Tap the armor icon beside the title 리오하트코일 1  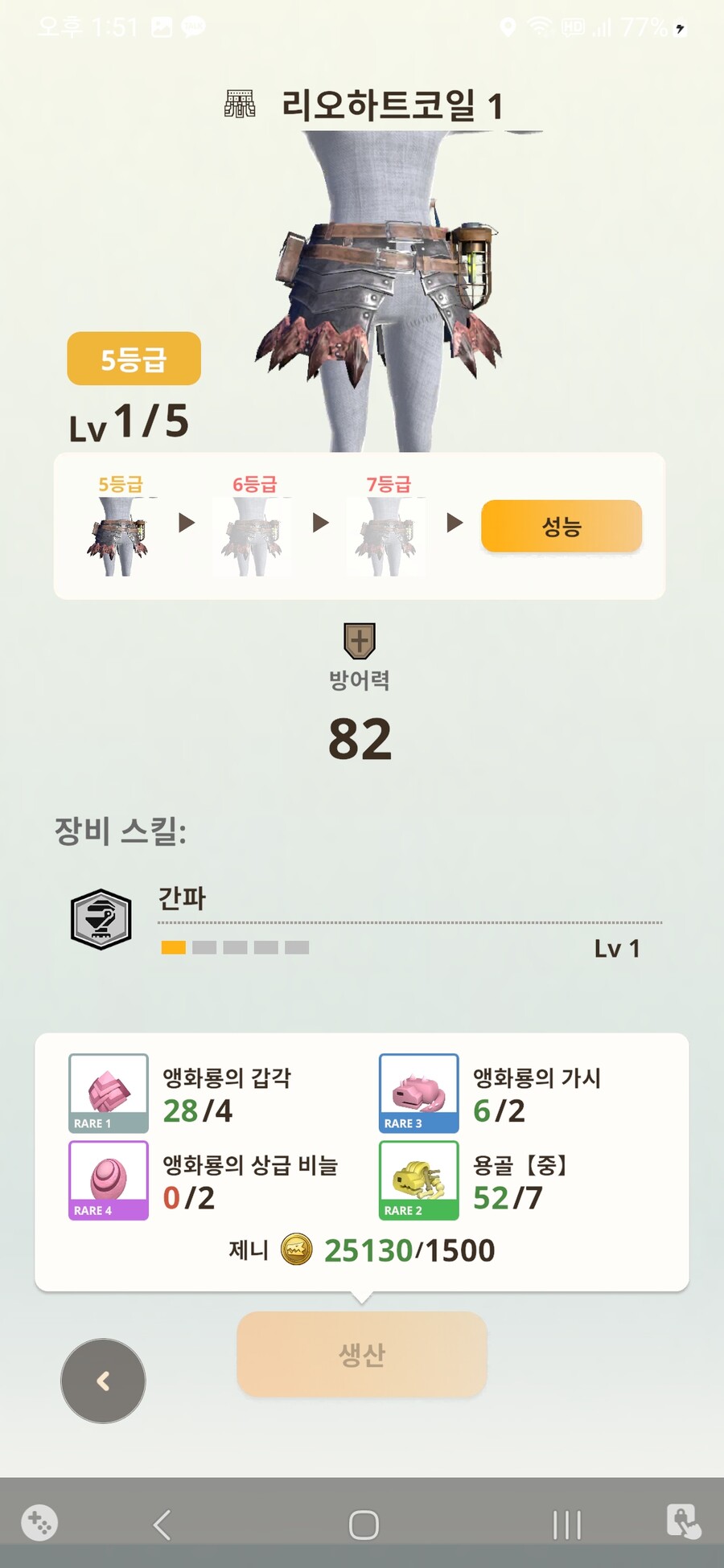[x=240, y=103]
